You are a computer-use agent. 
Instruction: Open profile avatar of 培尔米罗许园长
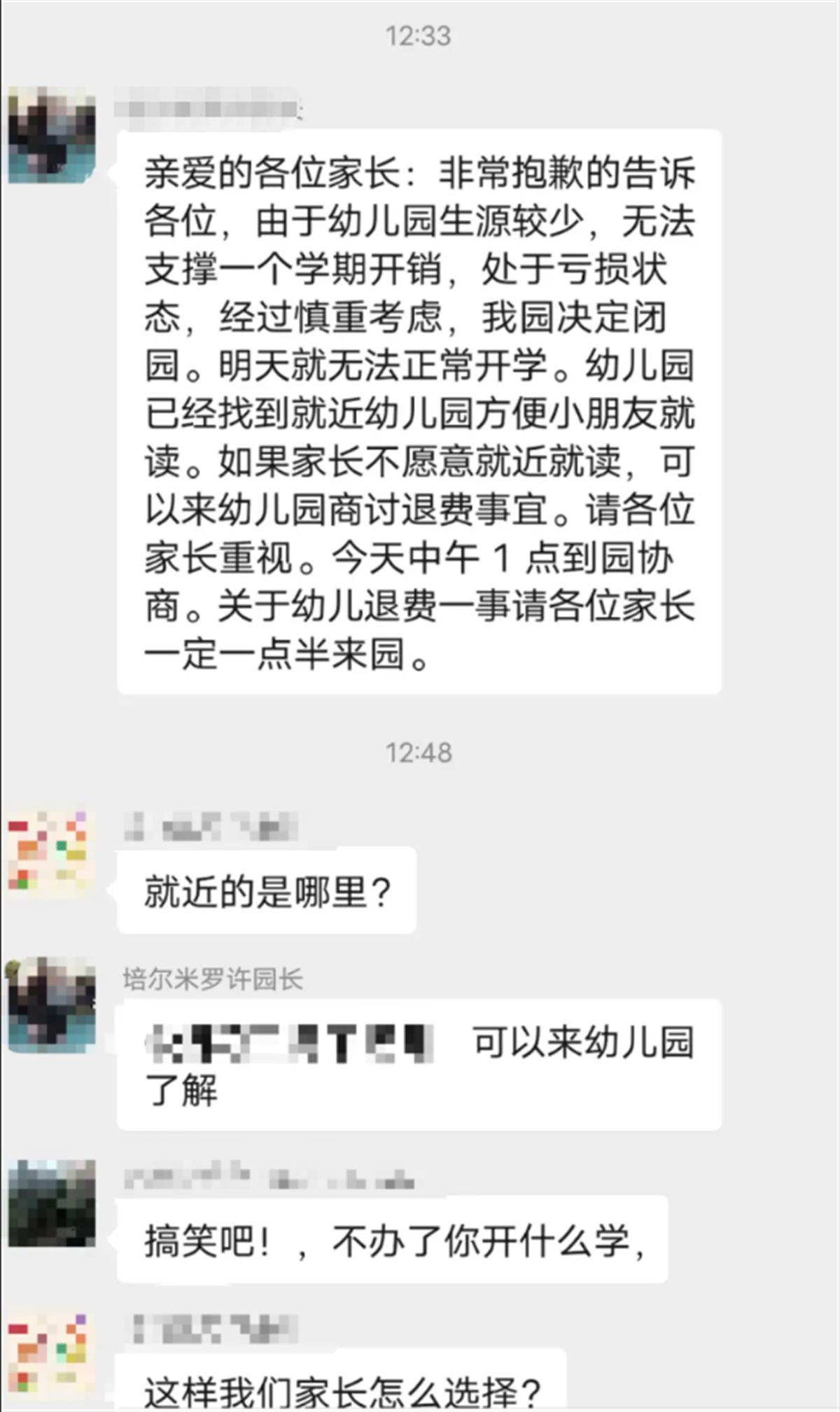point(52,1005)
